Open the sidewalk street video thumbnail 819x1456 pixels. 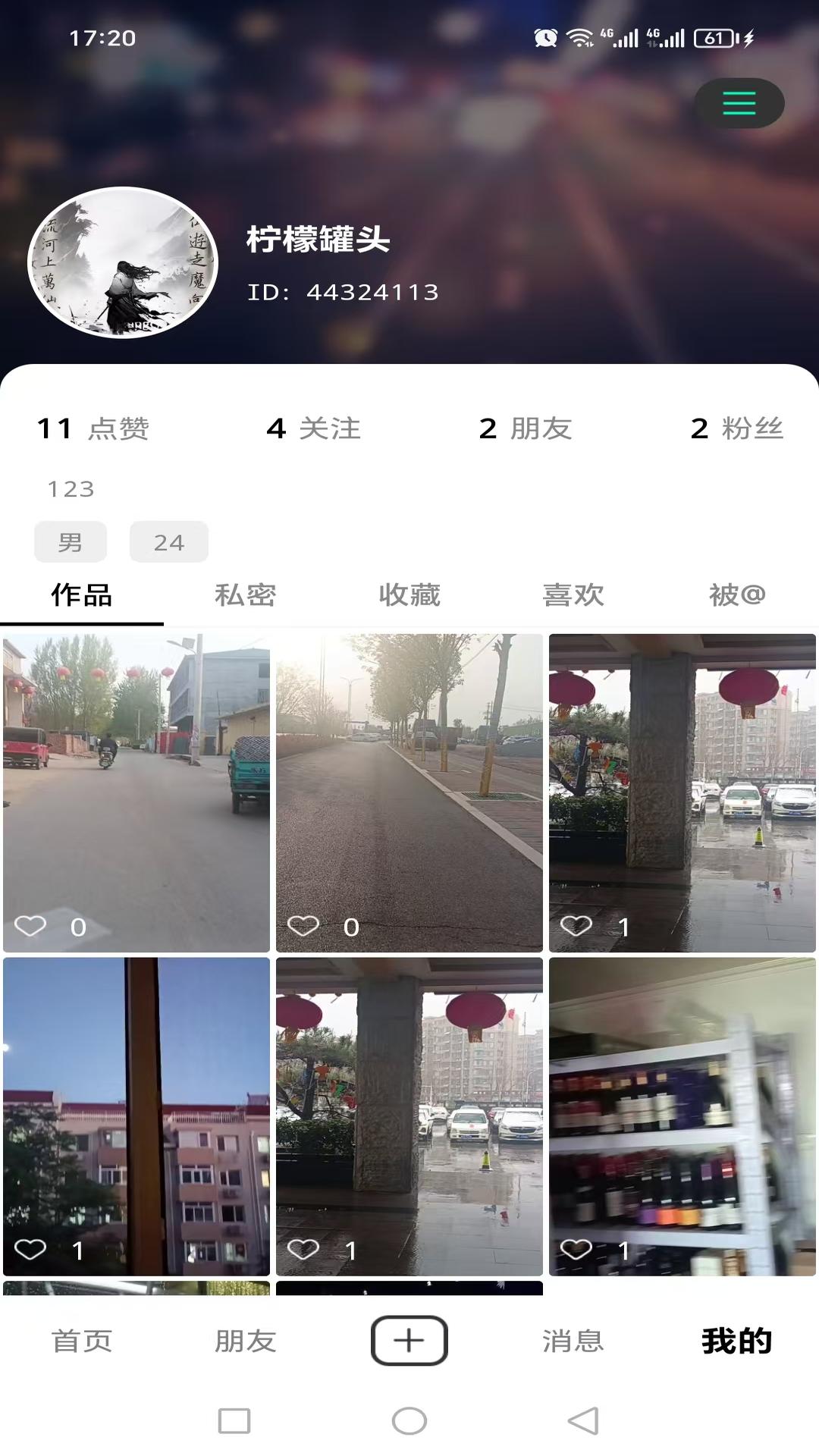(409, 789)
